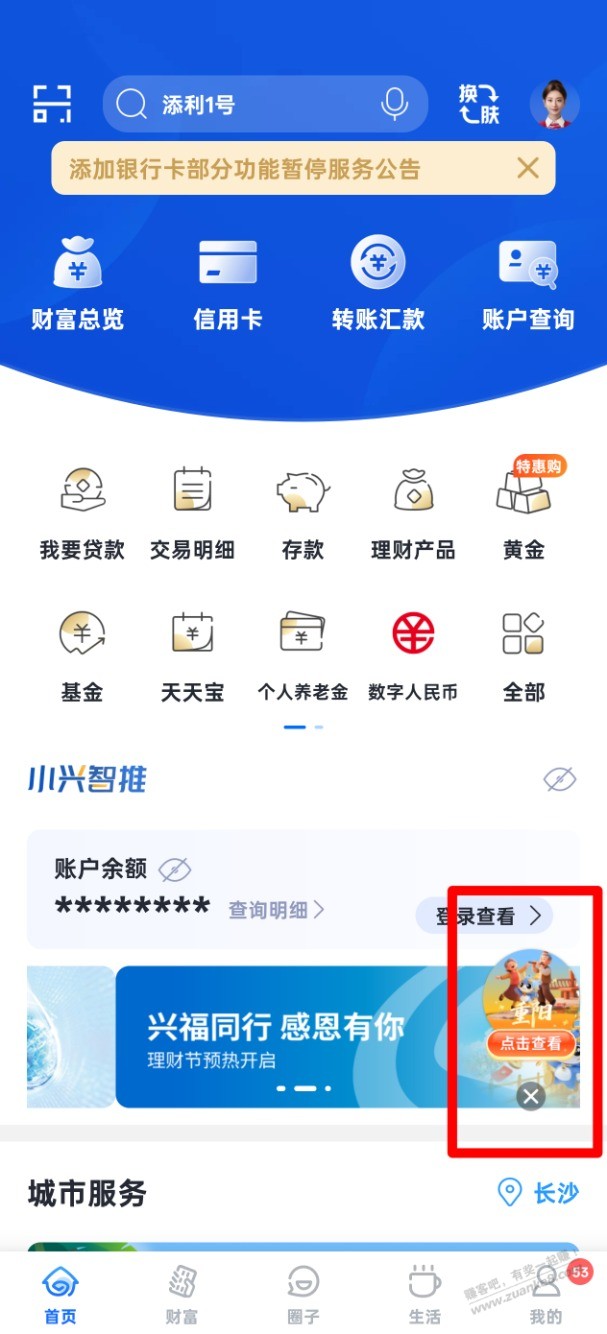Tap 登录查看 to log in
The width and height of the screenshot is (607, 1334).
click(484, 915)
